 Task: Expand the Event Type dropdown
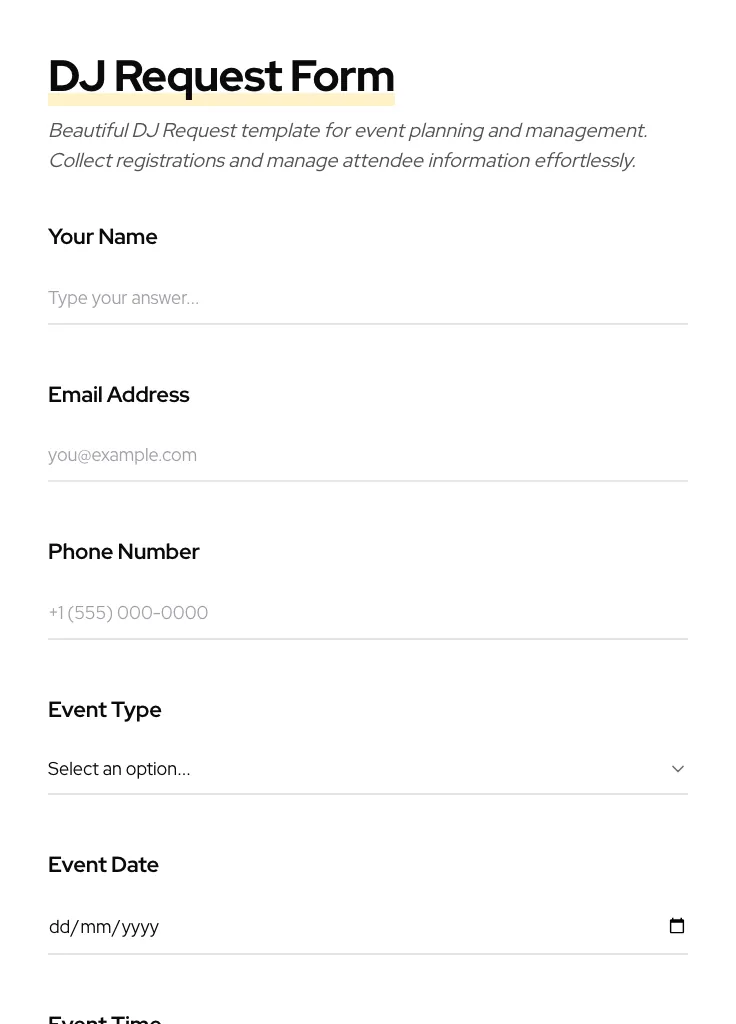tap(367, 769)
